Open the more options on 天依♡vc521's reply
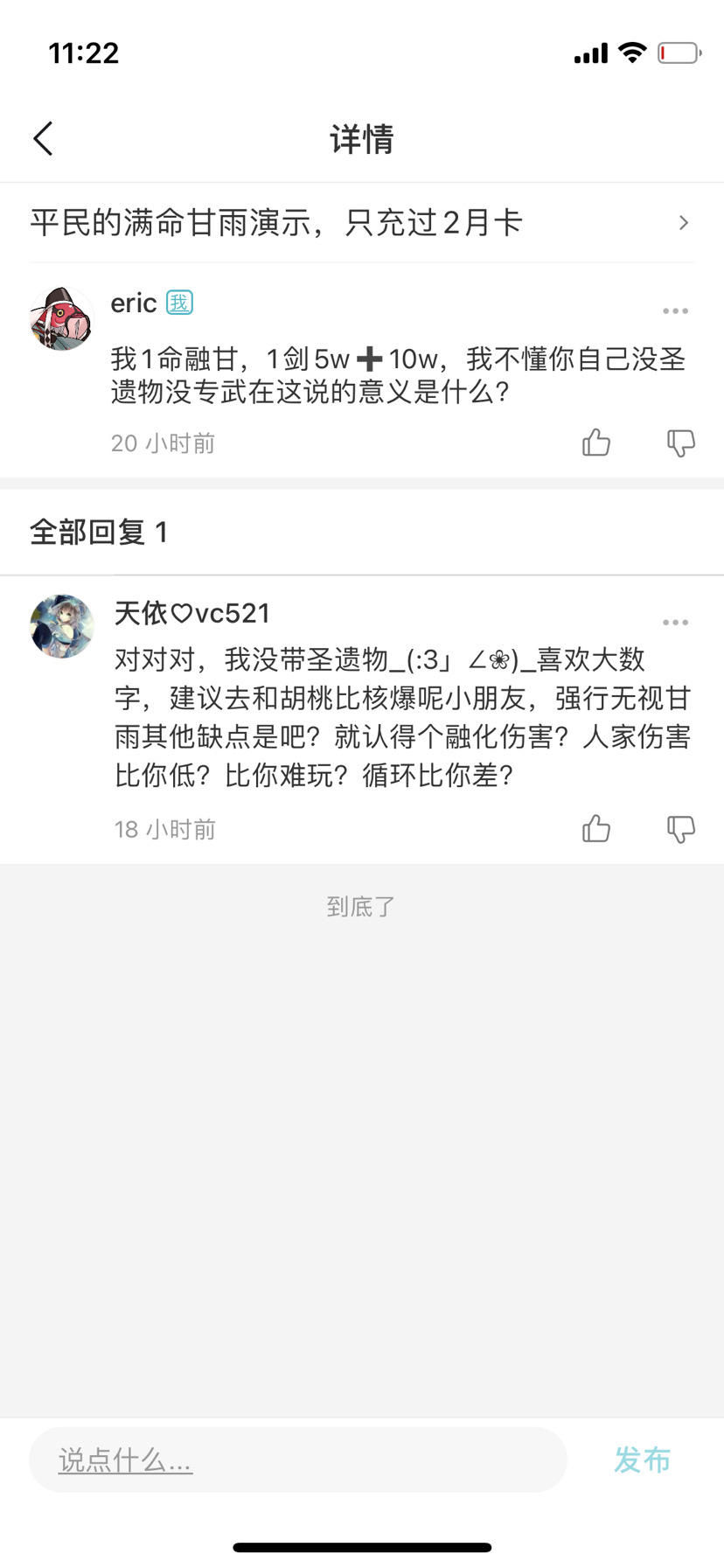 pos(675,623)
